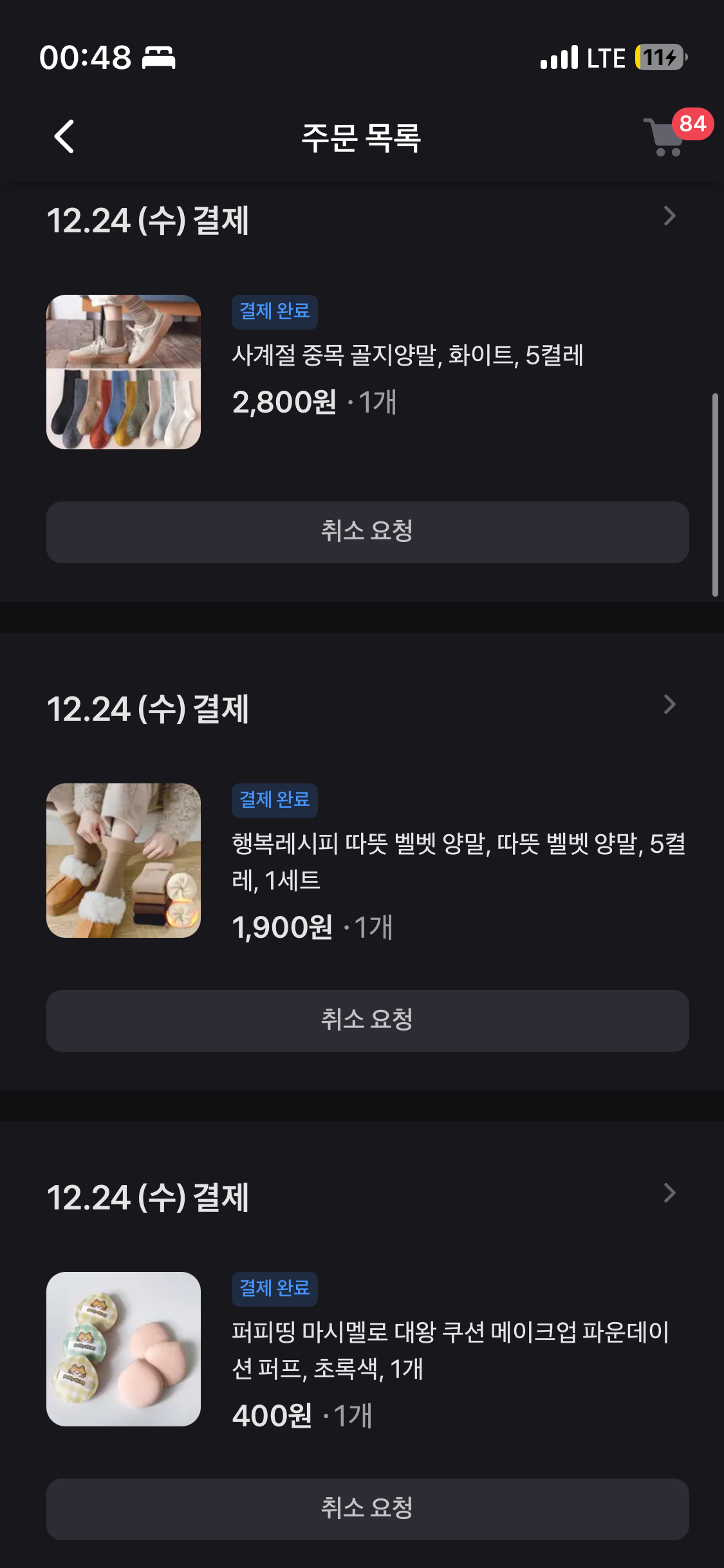Open order details chevron above 행복레시피 양말
The width and height of the screenshot is (724, 1568).
(x=669, y=705)
